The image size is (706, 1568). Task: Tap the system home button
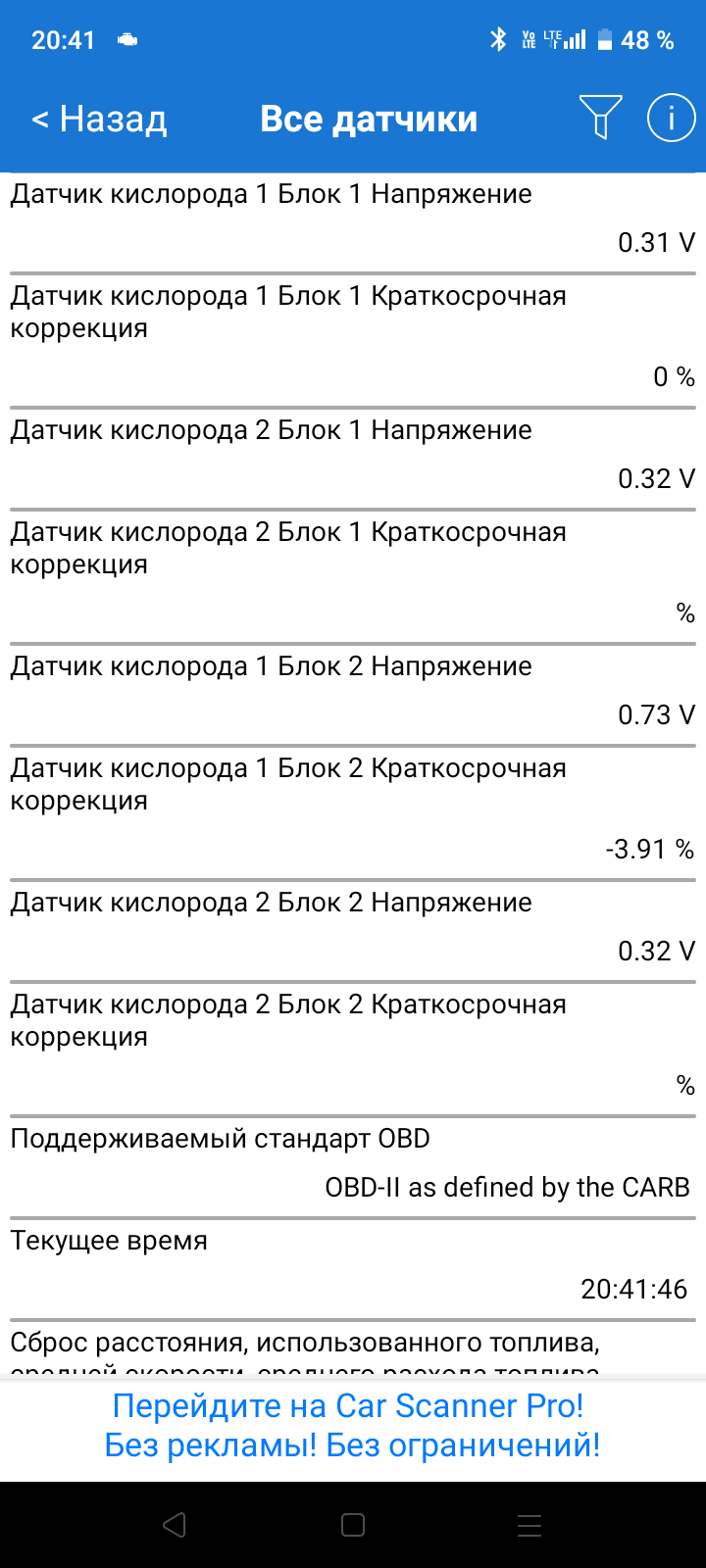[353, 1525]
